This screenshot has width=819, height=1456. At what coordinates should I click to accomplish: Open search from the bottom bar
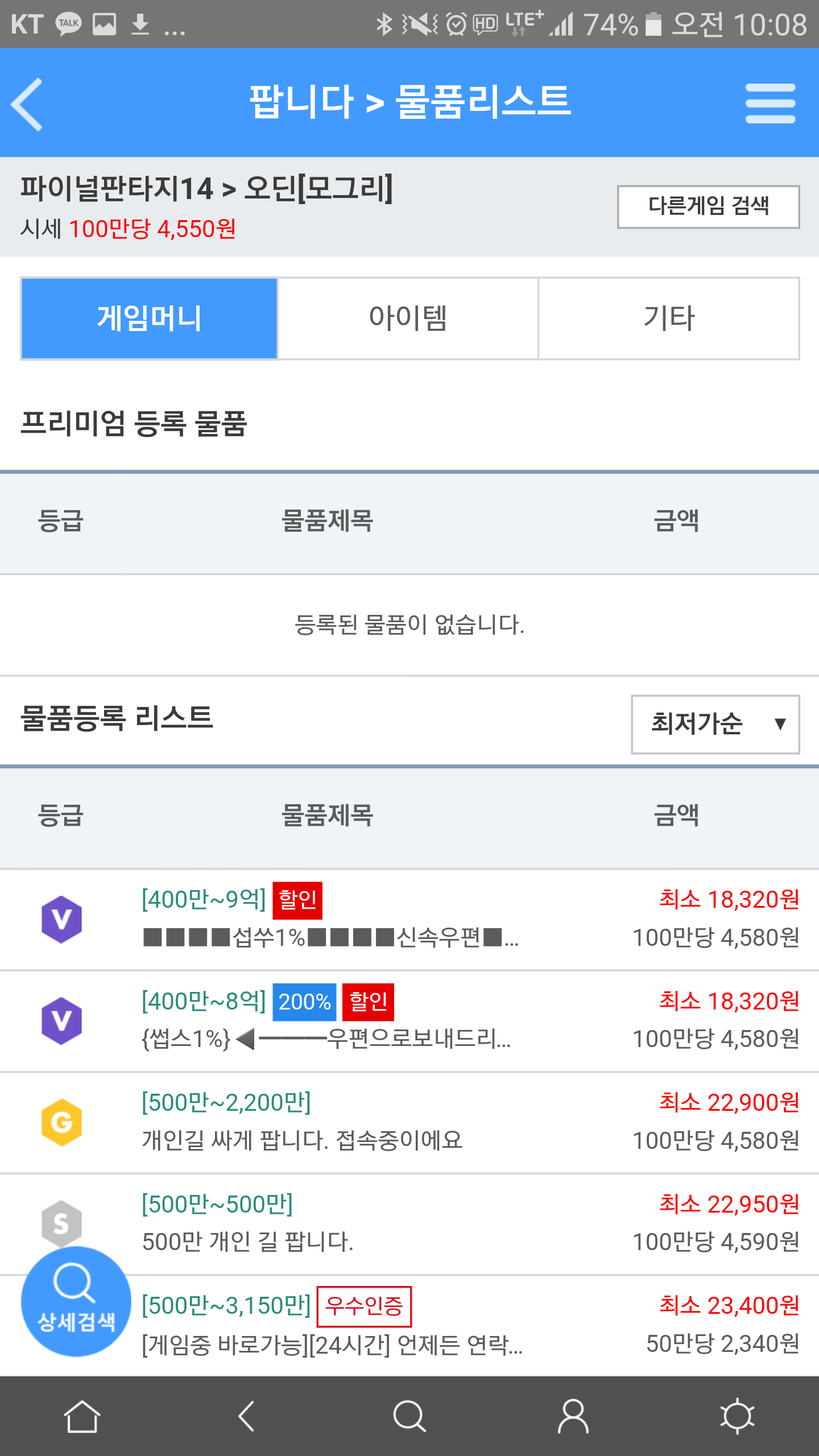tap(409, 1416)
